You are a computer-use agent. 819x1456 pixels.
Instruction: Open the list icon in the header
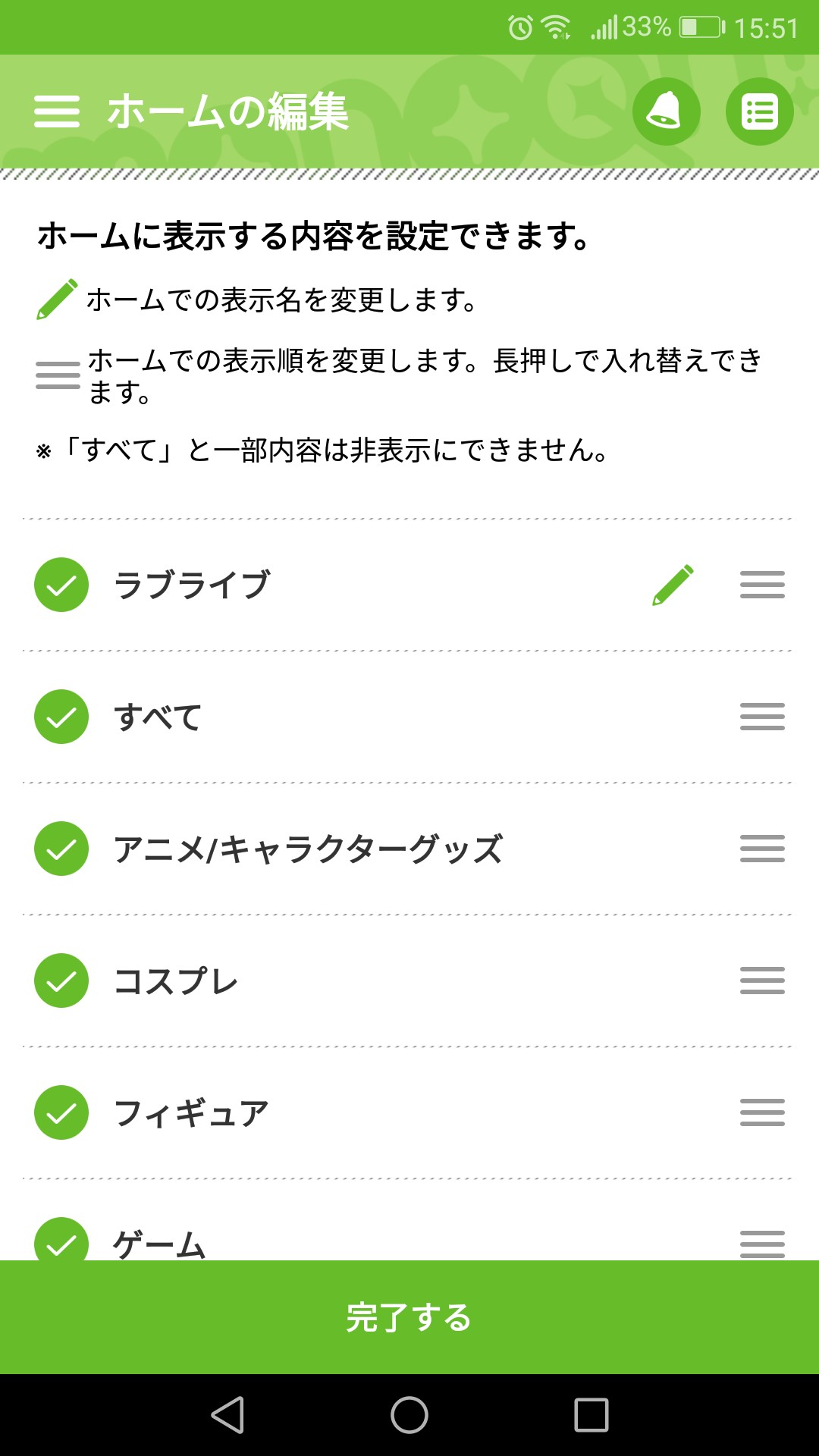(759, 112)
